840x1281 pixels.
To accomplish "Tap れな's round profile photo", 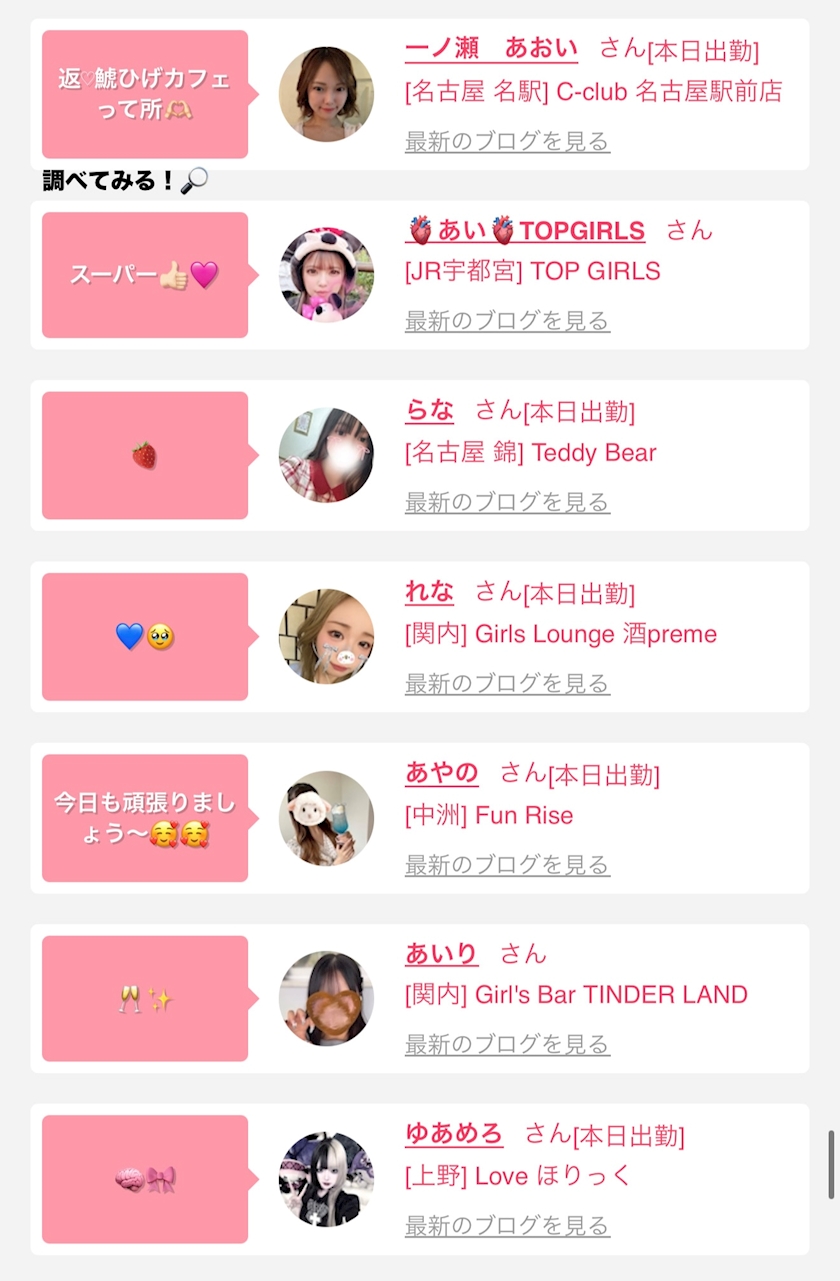I will [326, 637].
